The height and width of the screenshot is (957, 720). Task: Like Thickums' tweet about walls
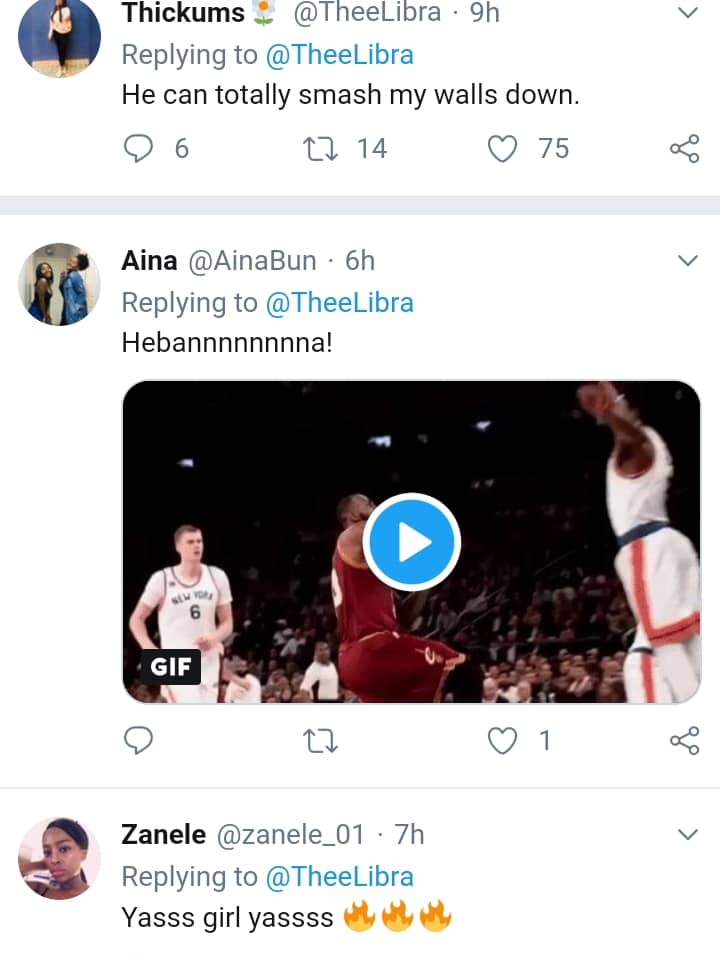coord(502,149)
